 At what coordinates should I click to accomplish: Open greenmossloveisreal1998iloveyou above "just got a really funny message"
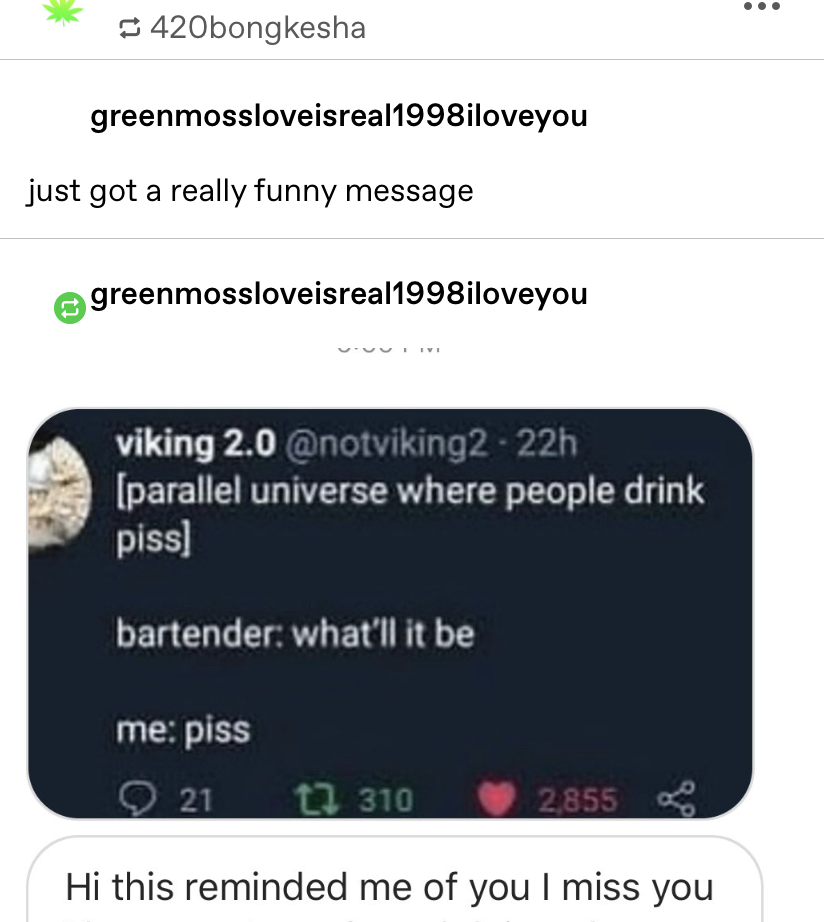pos(339,117)
